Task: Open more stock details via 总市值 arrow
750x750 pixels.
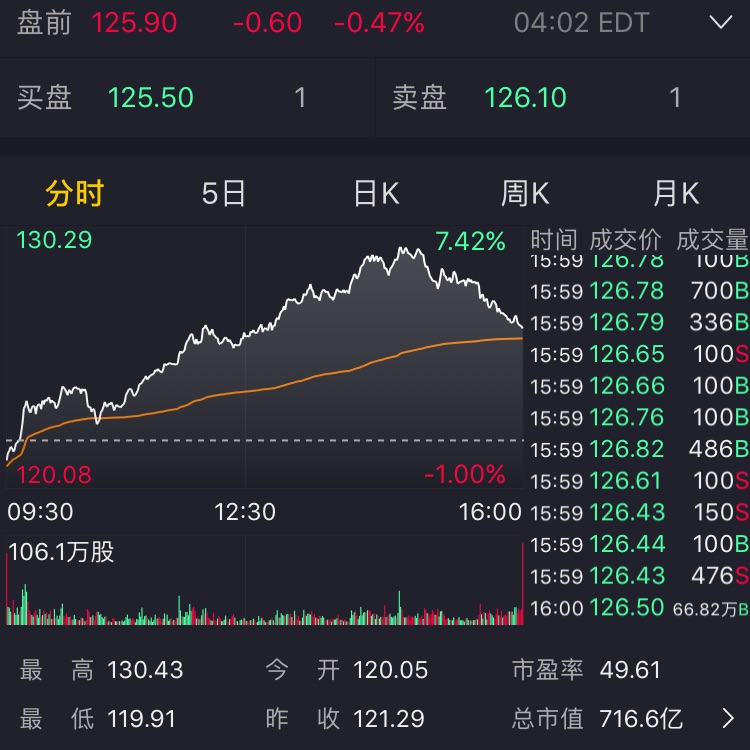Action: [727, 718]
